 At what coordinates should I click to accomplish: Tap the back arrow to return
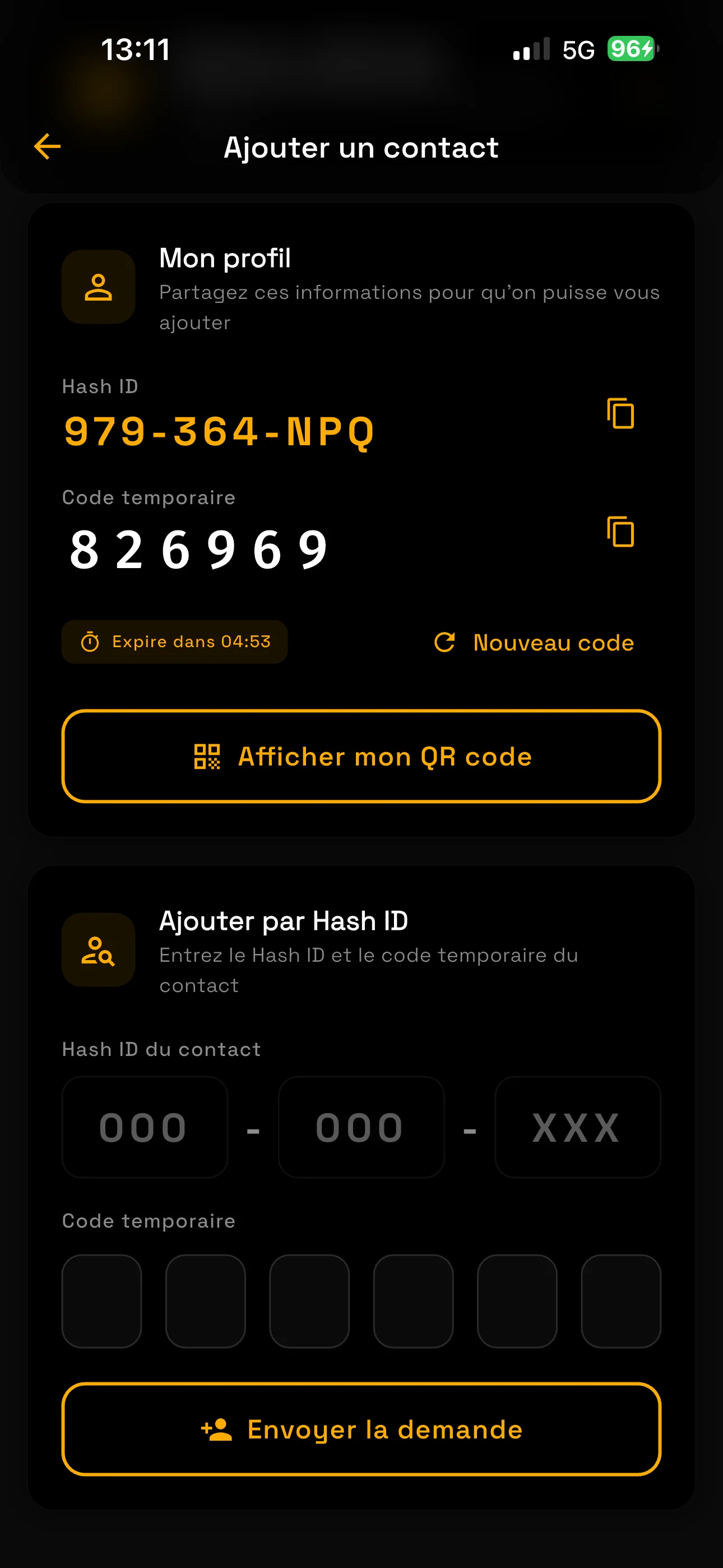point(47,147)
